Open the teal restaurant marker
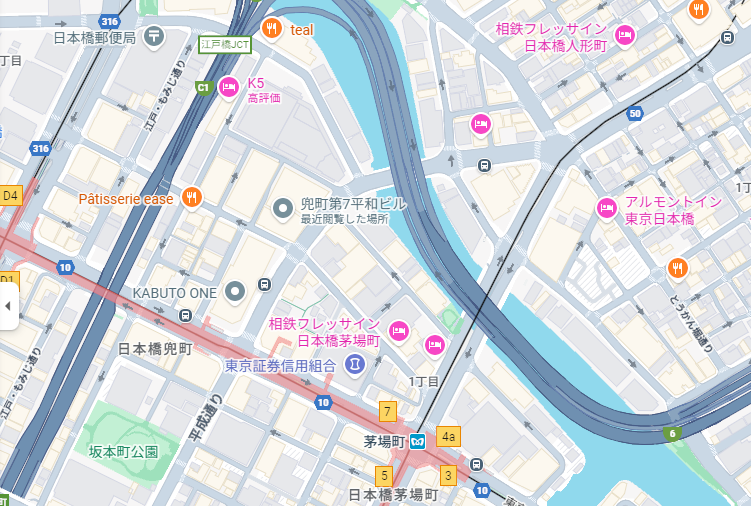Viewport: 751px width, 506px height. pos(270,29)
